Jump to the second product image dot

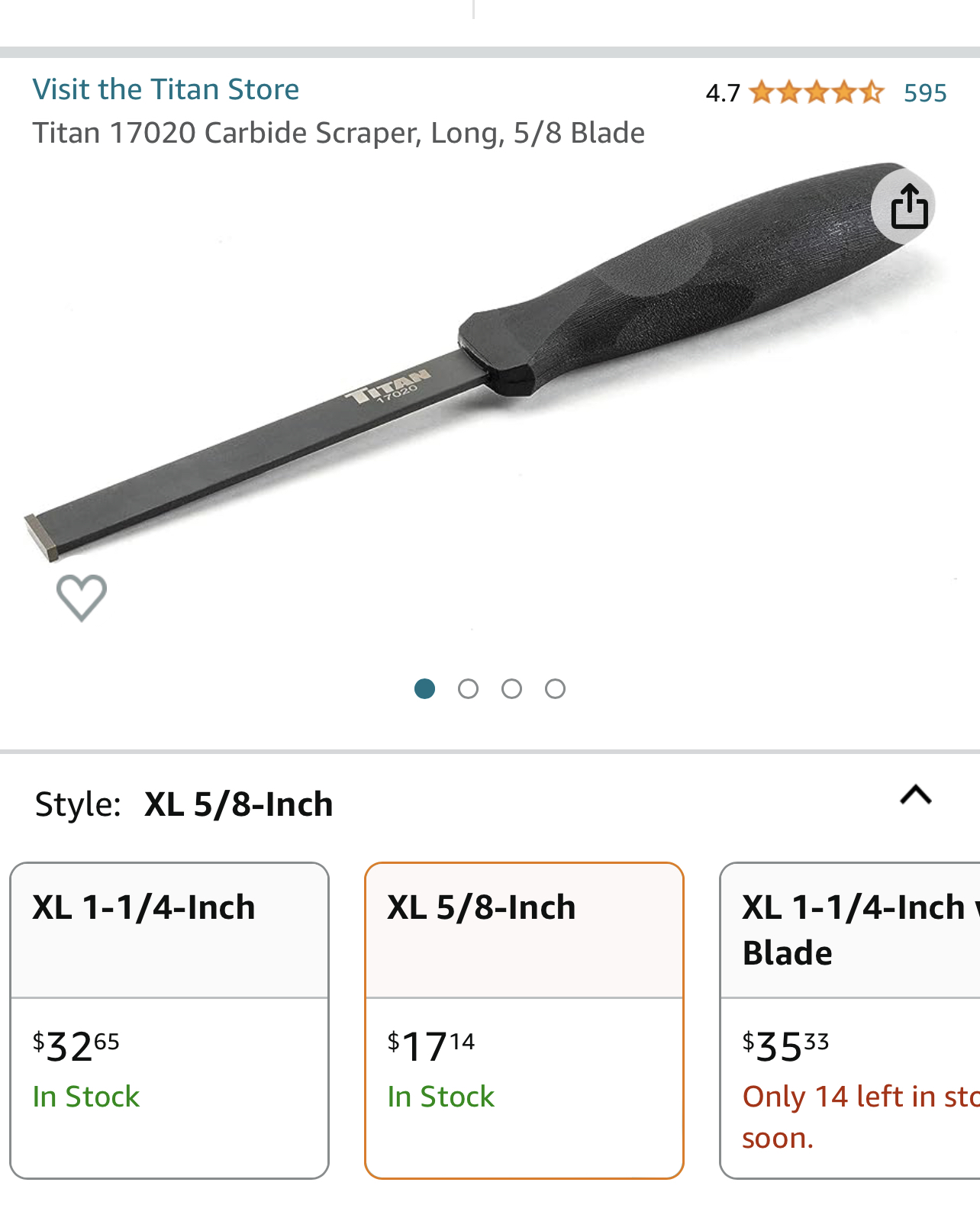[x=468, y=689]
